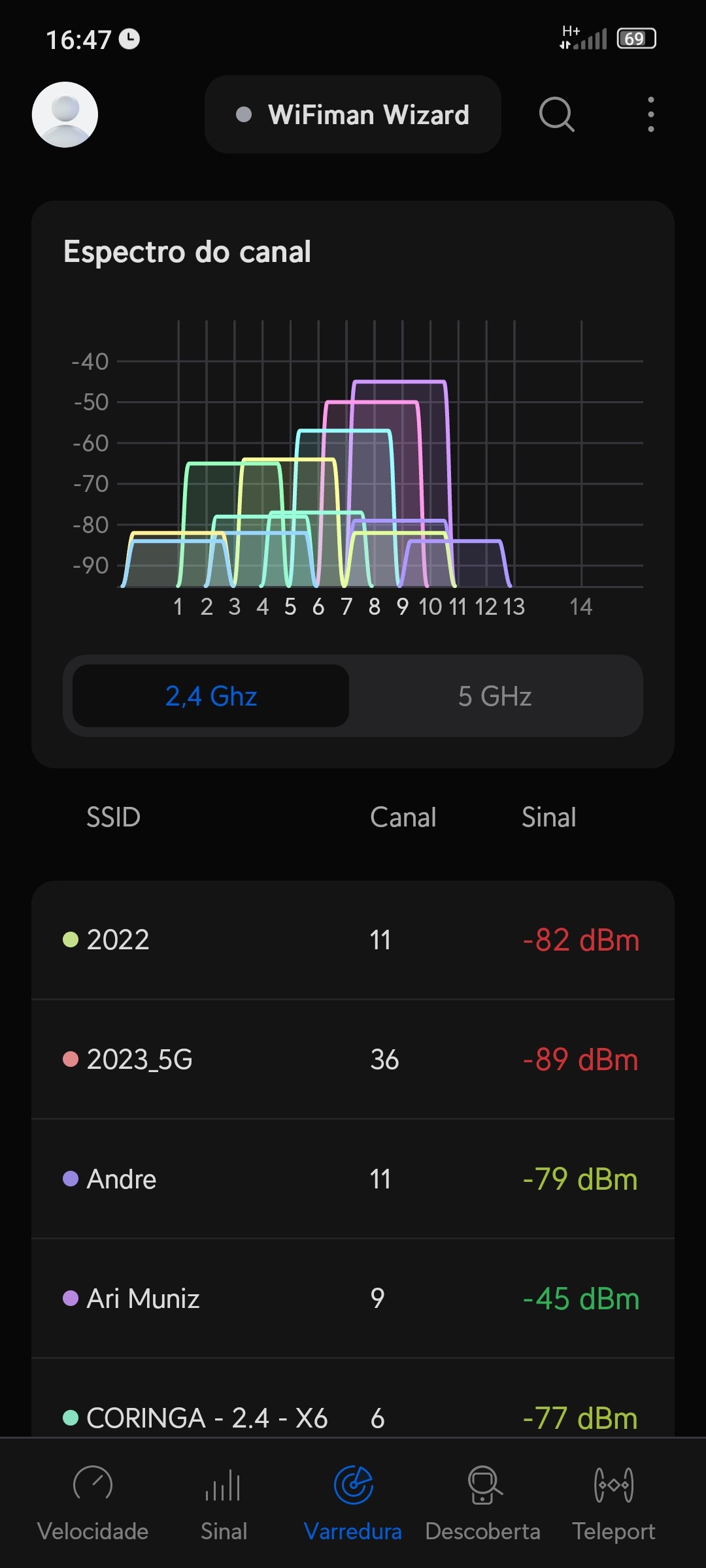Open the 2023_5G network row

point(353,1059)
